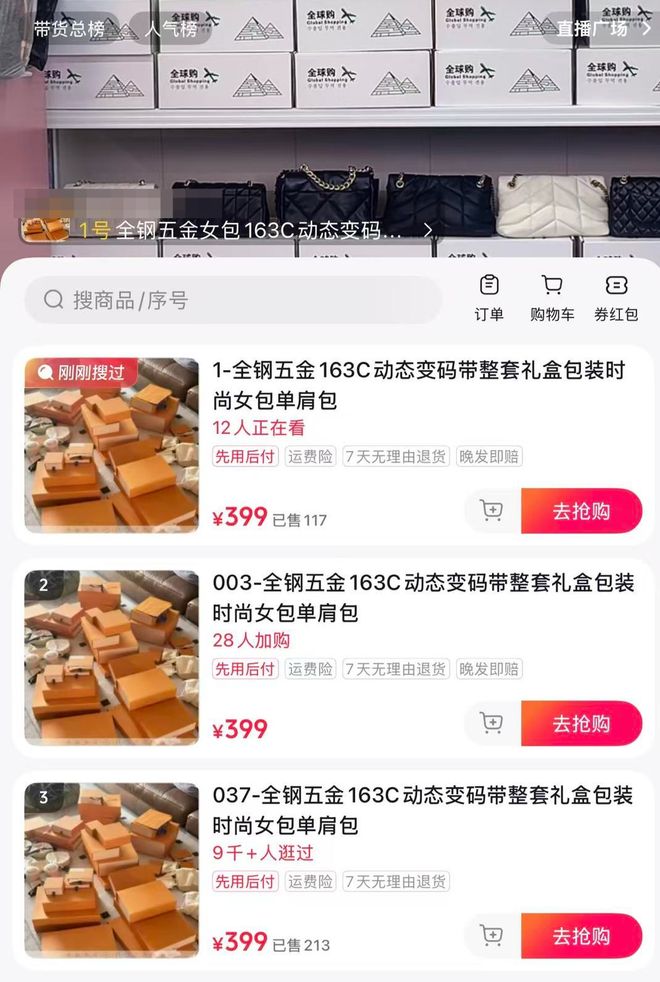Image resolution: width=660 pixels, height=982 pixels.
Task: Open 券红包 coupons
Action: [x=616, y=298]
